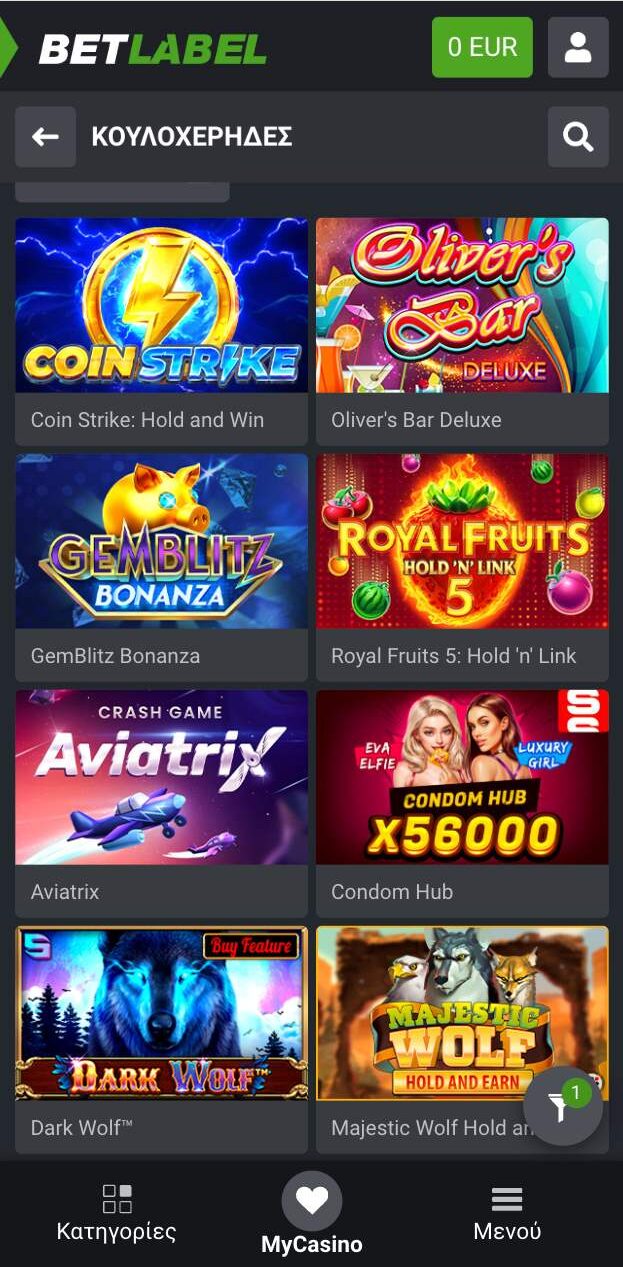Play Royal Fruits 5: Hold 'n' Link
The image size is (623, 1267).
462,542
